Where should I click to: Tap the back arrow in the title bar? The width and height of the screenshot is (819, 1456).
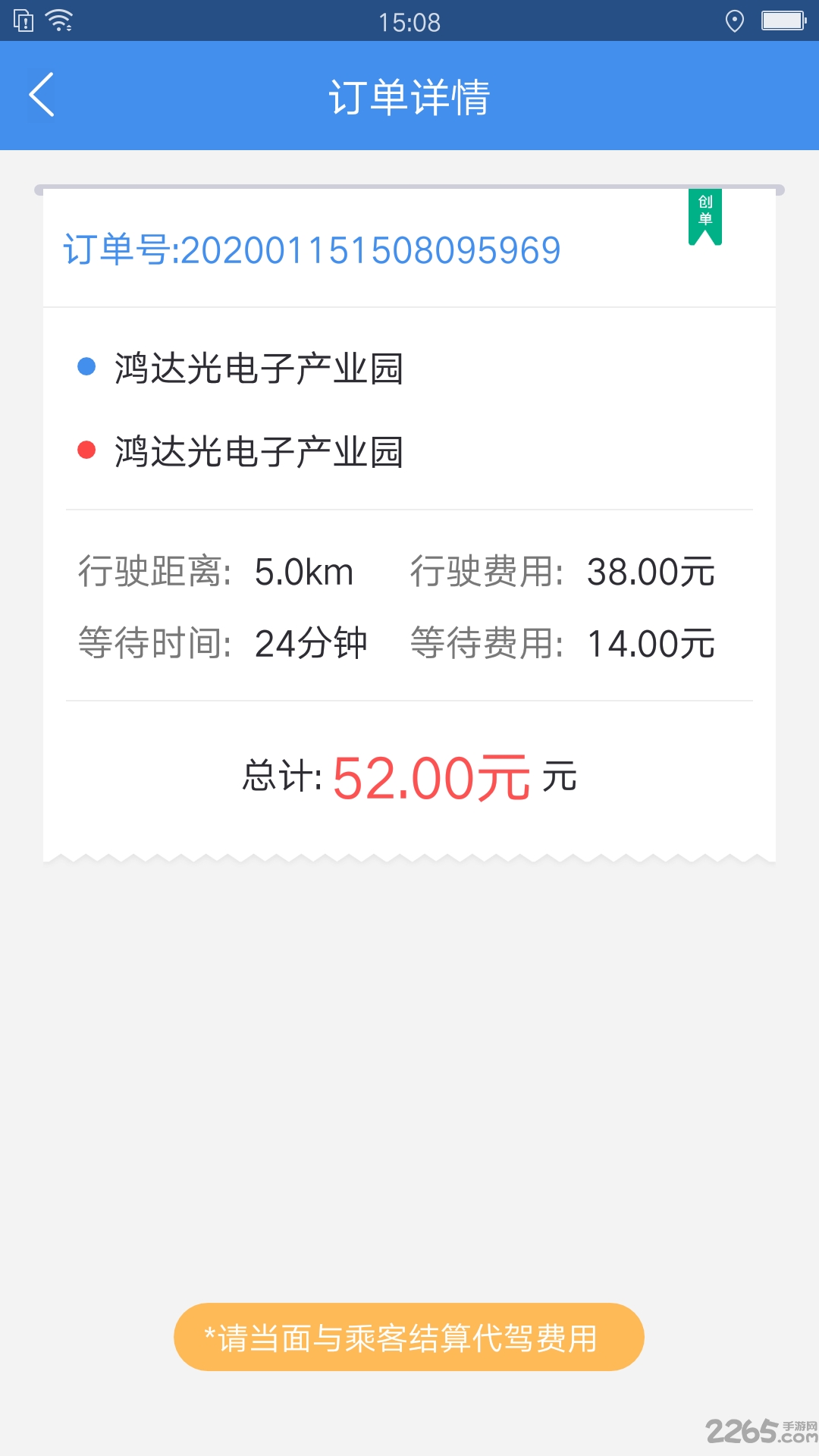click(42, 96)
